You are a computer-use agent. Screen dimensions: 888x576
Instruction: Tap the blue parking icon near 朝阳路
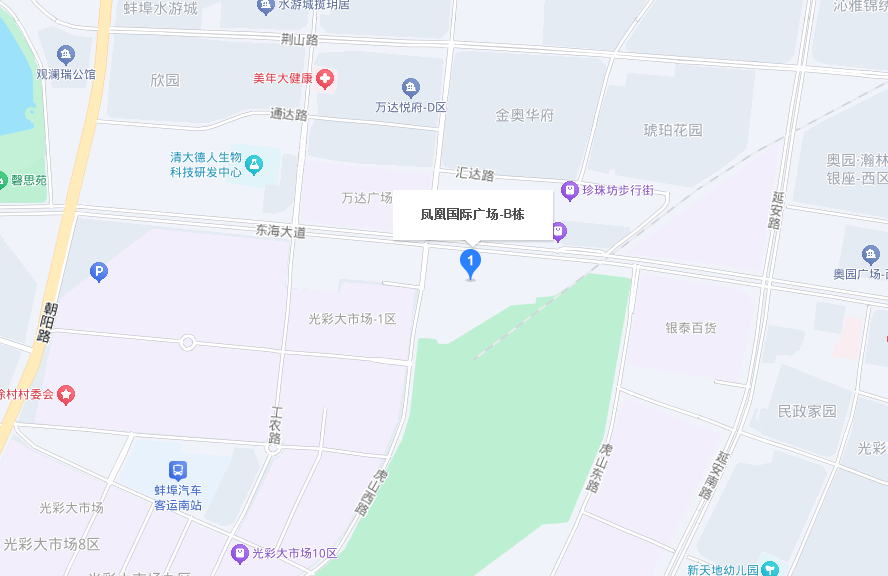click(x=98, y=271)
